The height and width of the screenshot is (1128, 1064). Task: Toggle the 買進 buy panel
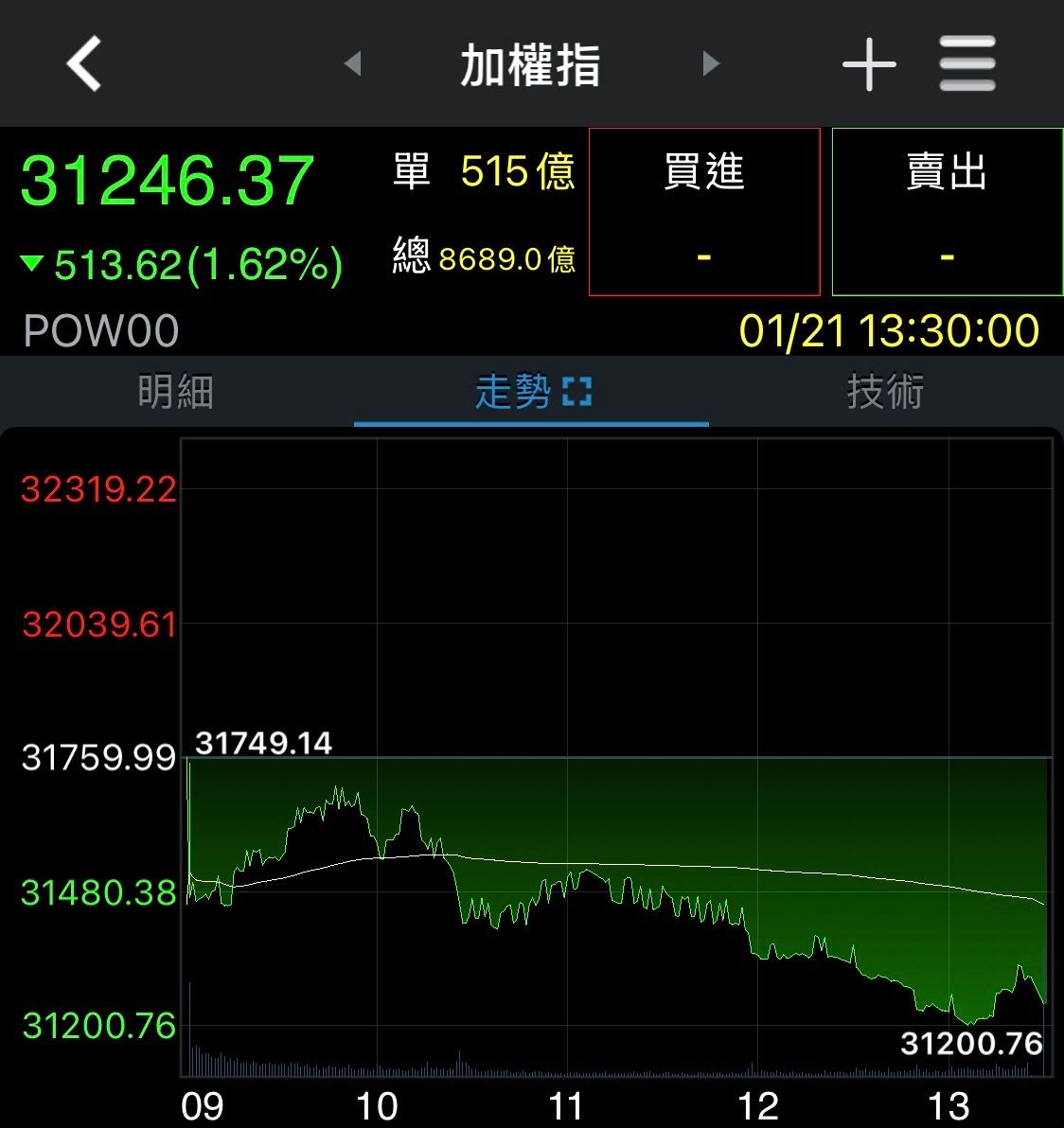tap(704, 211)
